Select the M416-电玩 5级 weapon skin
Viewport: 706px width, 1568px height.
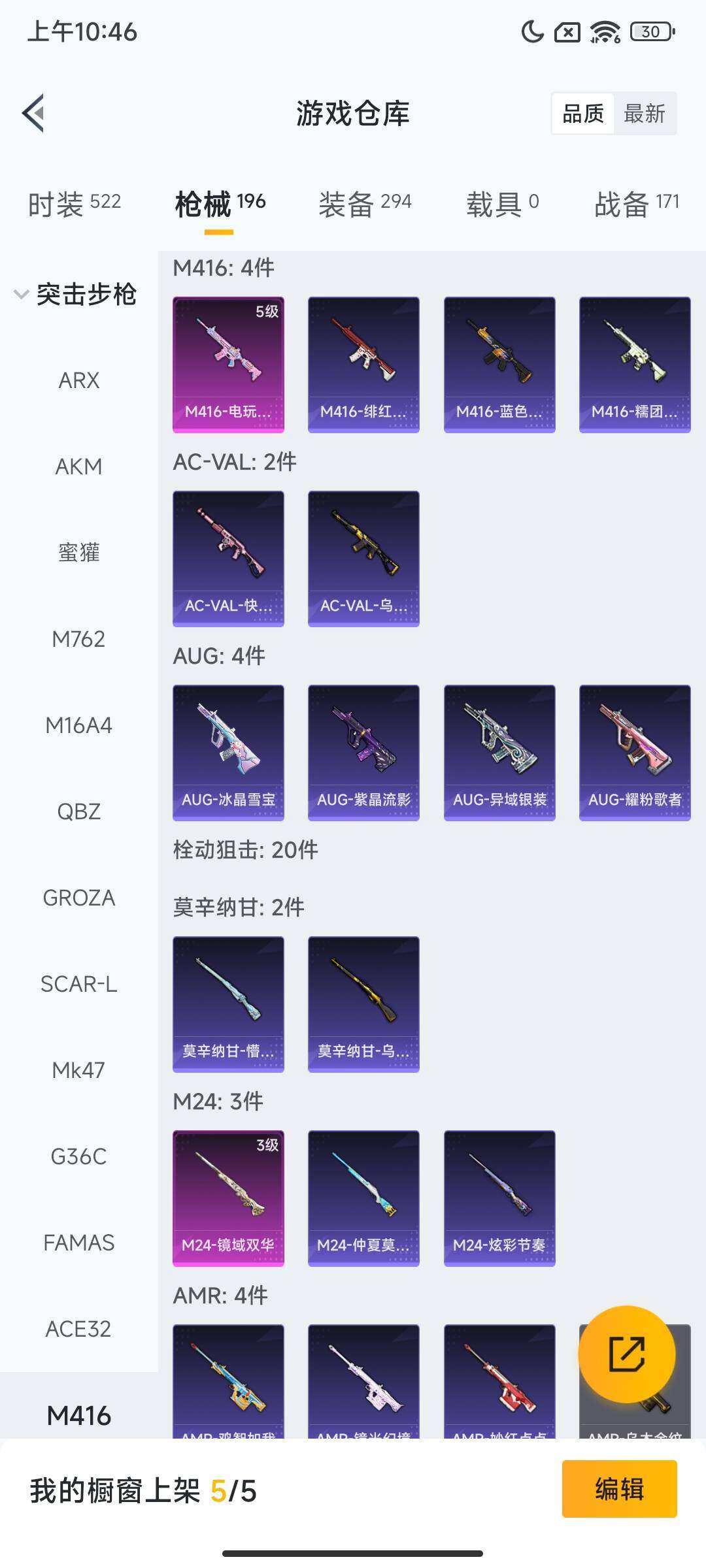point(228,364)
